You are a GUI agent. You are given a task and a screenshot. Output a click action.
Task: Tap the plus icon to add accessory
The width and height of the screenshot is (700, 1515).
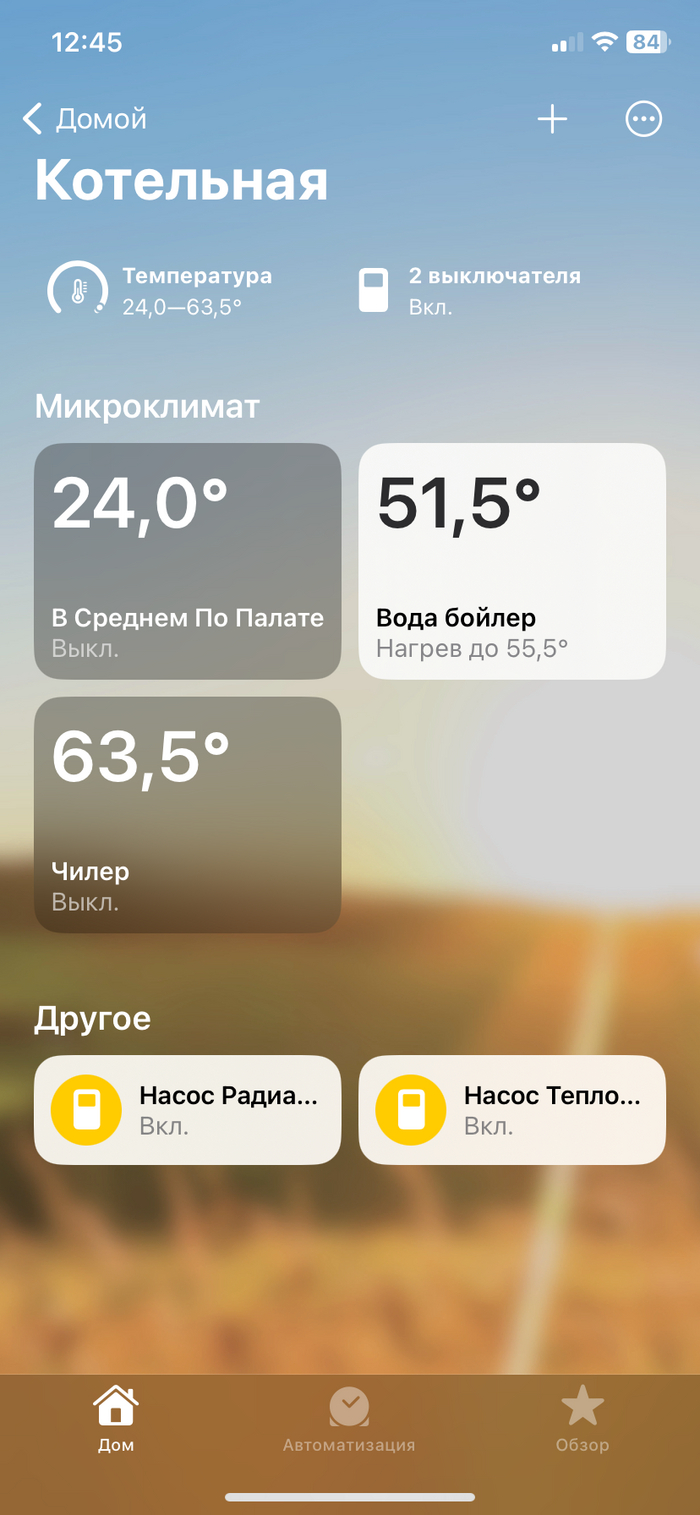coord(552,120)
